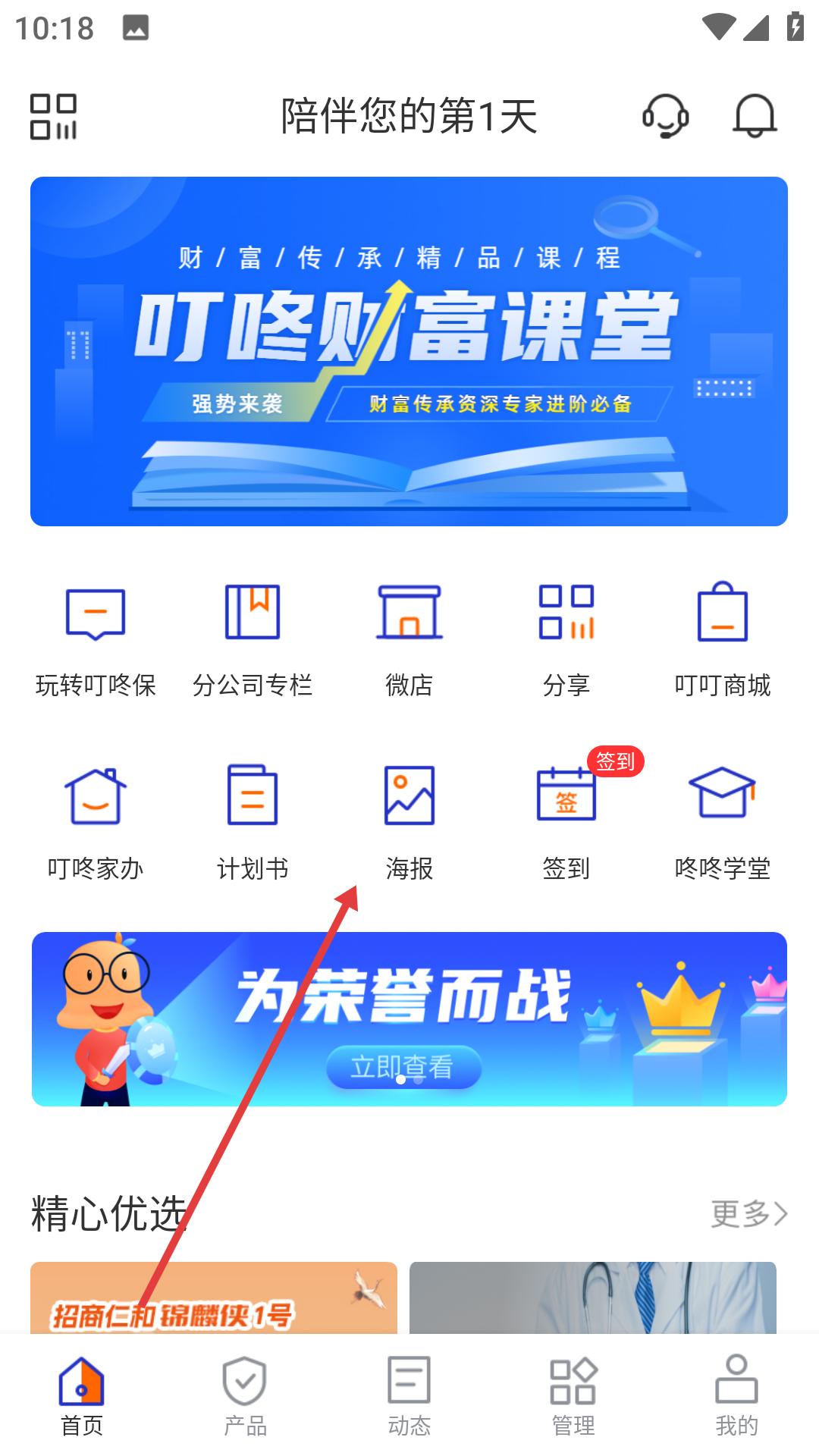Viewport: 819px width, 1456px height.
Task: Tap 签到 to check in
Action: pyautogui.click(x=566, y=824)
